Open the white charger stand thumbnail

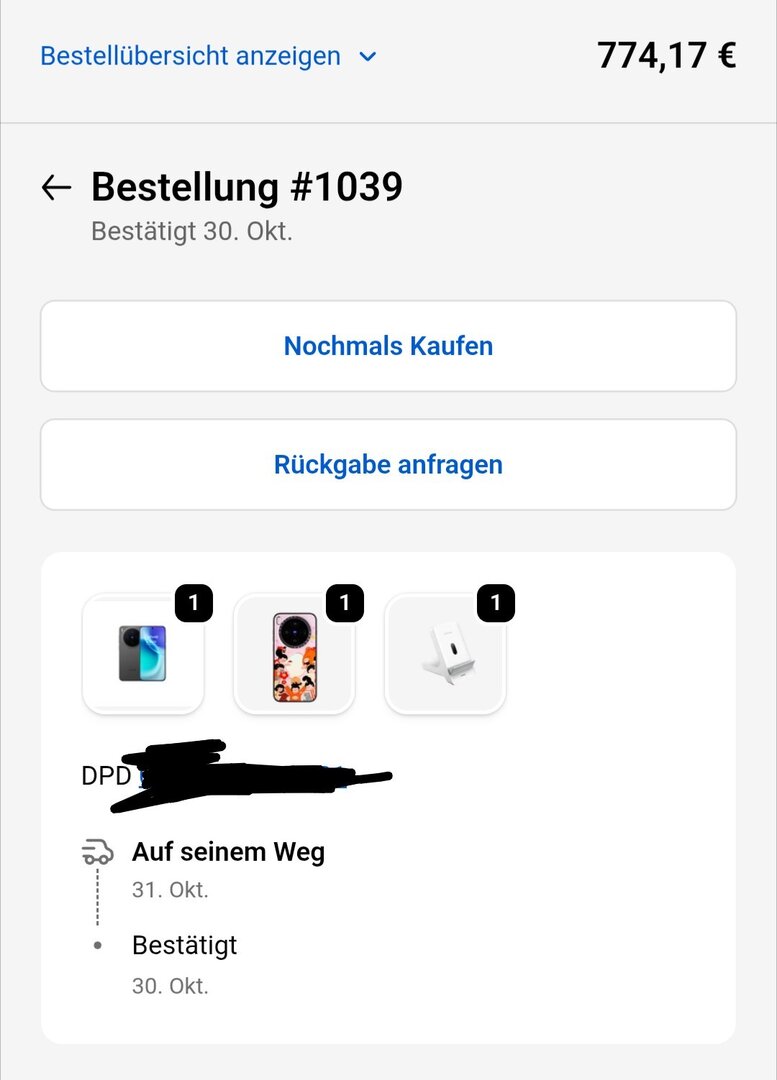445,654
